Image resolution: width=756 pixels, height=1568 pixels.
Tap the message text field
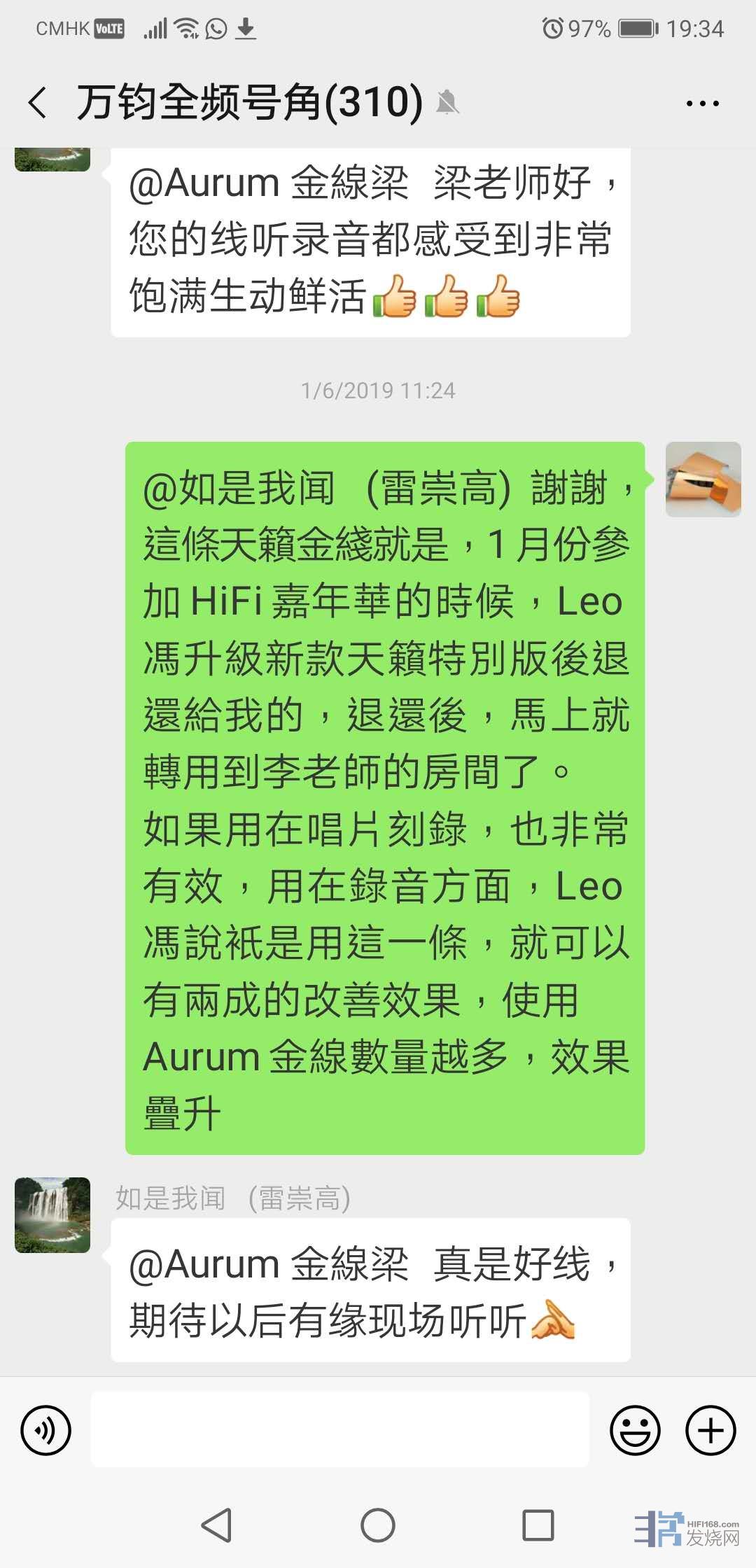coord(339,1429)
